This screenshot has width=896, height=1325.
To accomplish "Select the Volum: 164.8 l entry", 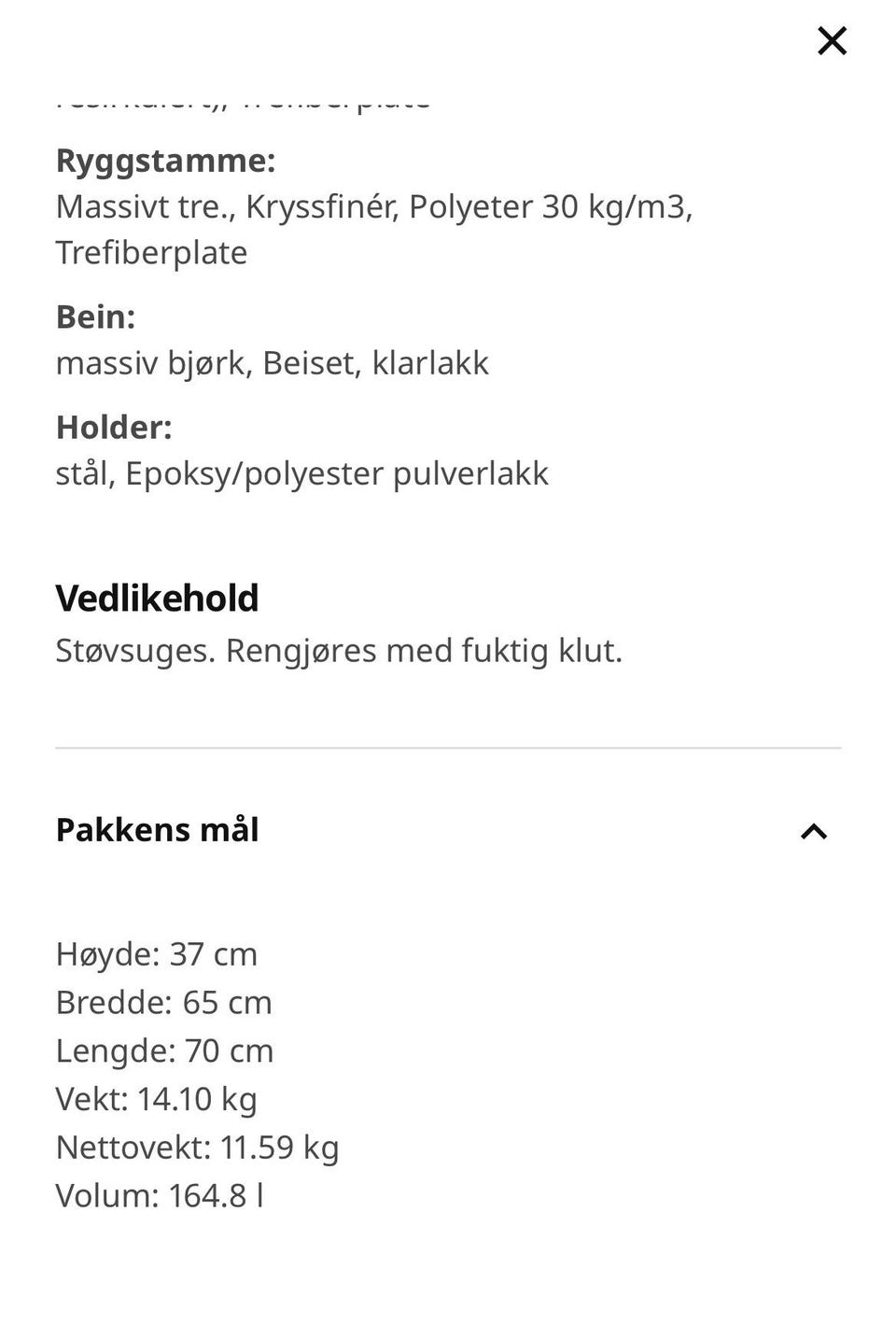I will 161,1196.
